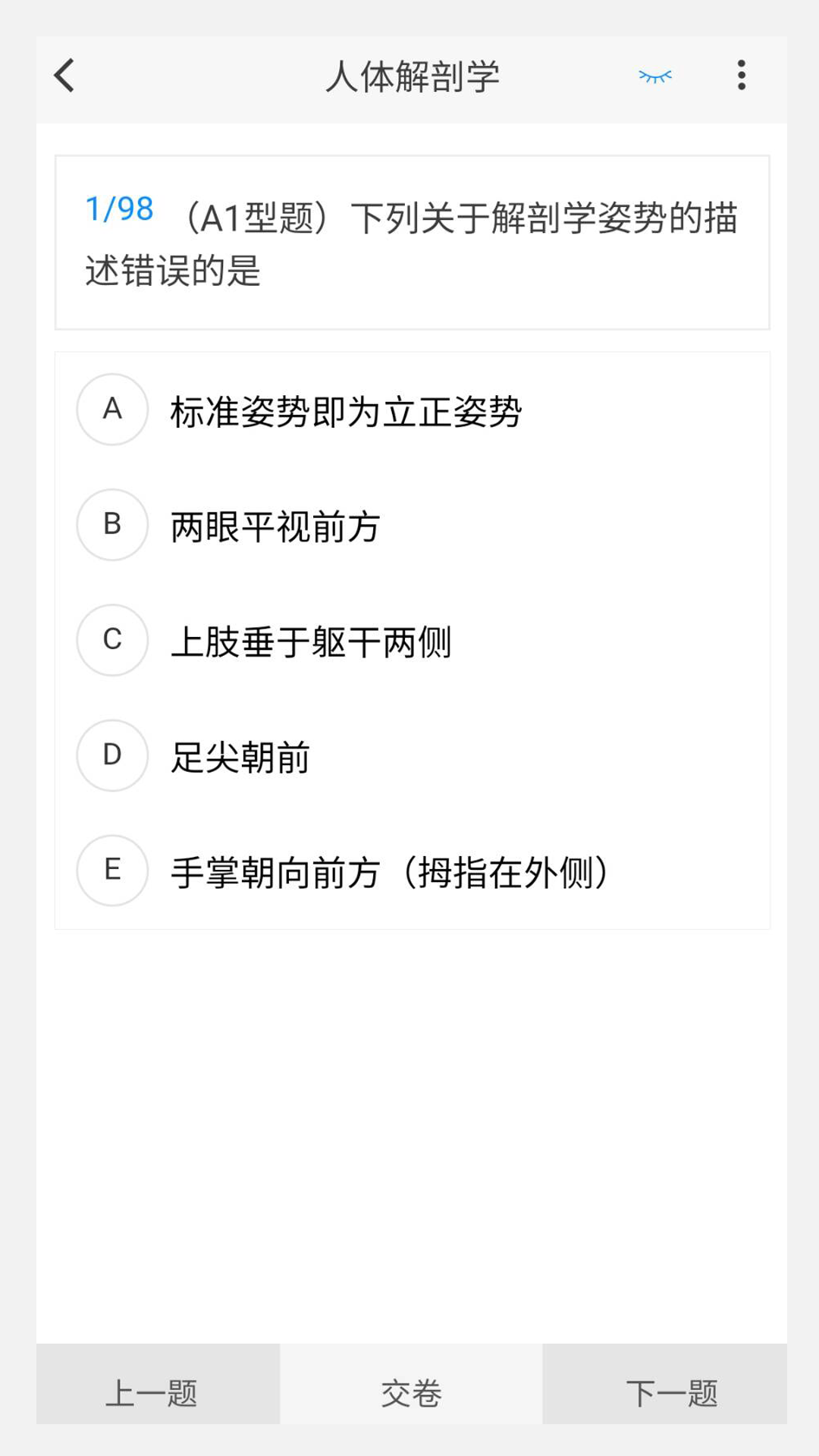Image resolution: width=819 pixels, height=1456 pixels.
Task: Open the three-dot overflow menu
Action: (x=741, y=76)
